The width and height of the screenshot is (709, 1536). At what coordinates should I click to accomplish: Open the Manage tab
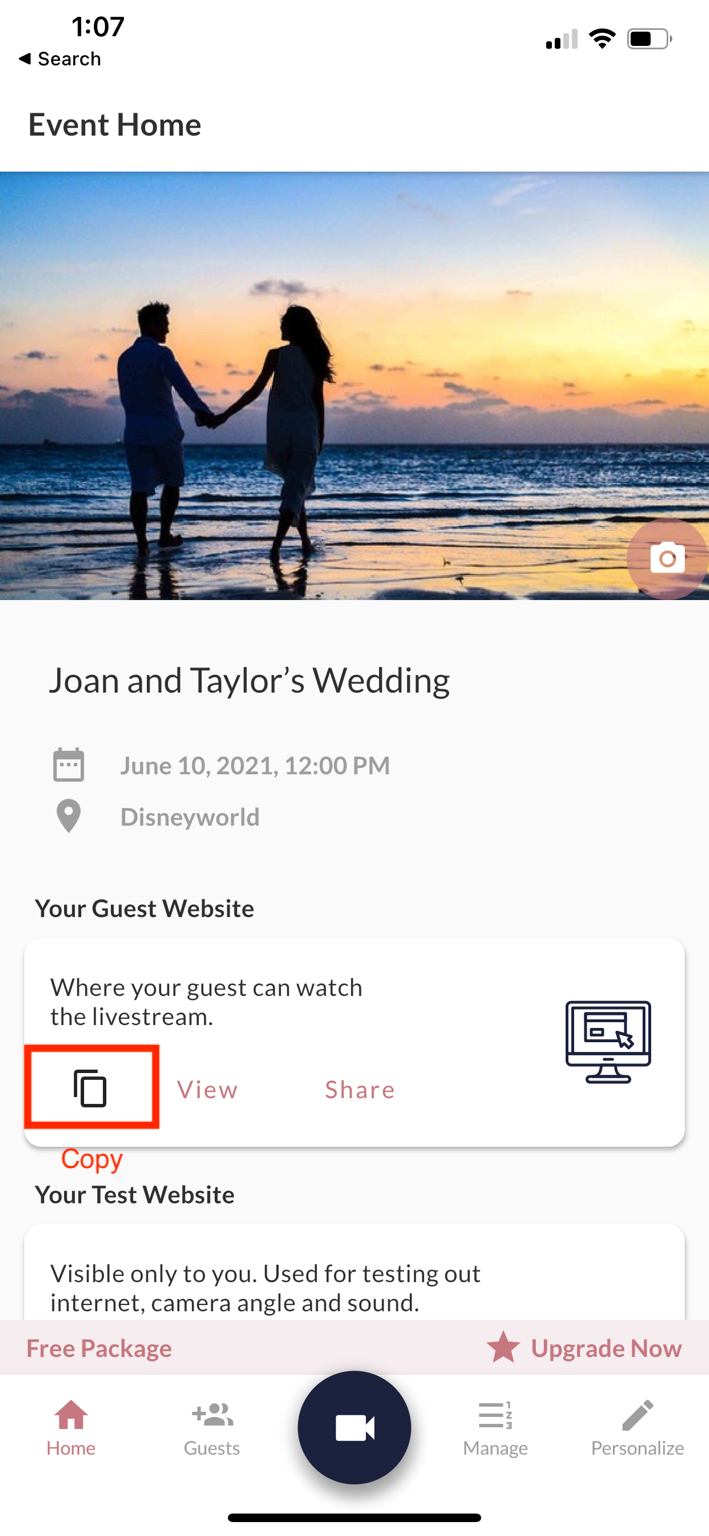(x=495, y=1428)
